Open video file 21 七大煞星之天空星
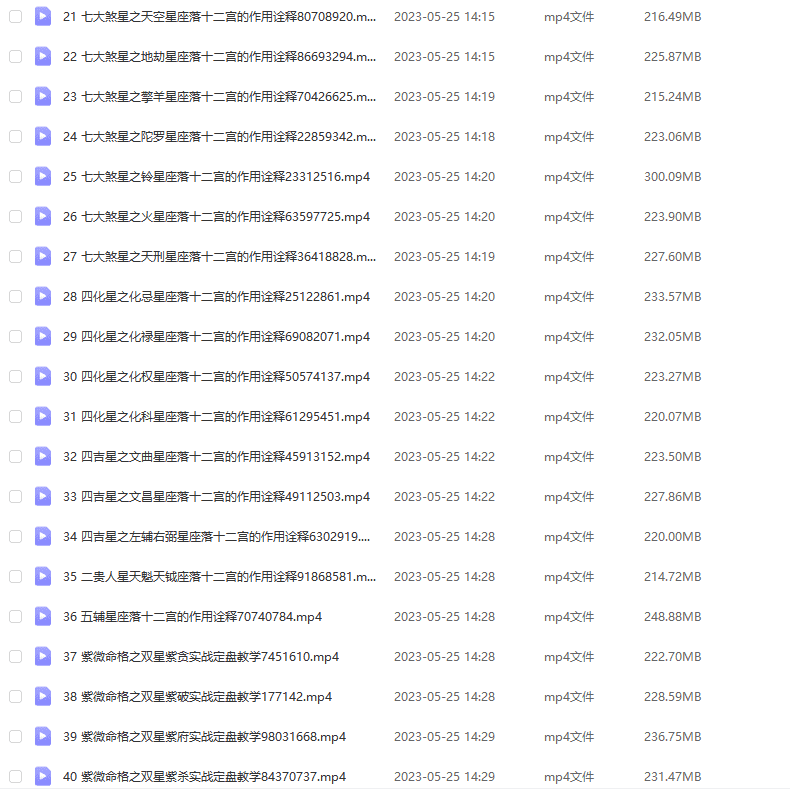Screen dimensions: 790x797 click(x=220, y=17)
